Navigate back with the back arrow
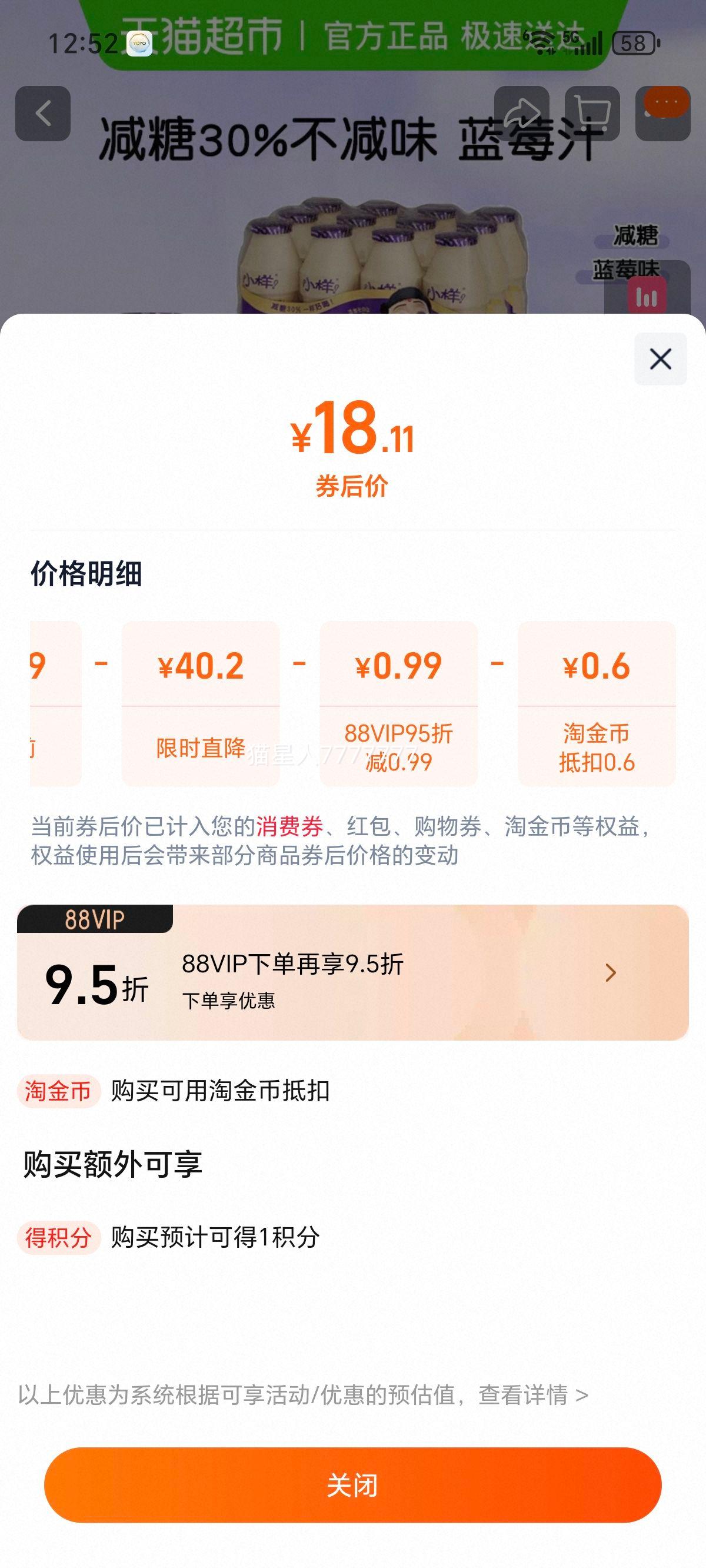 point(42,112)
